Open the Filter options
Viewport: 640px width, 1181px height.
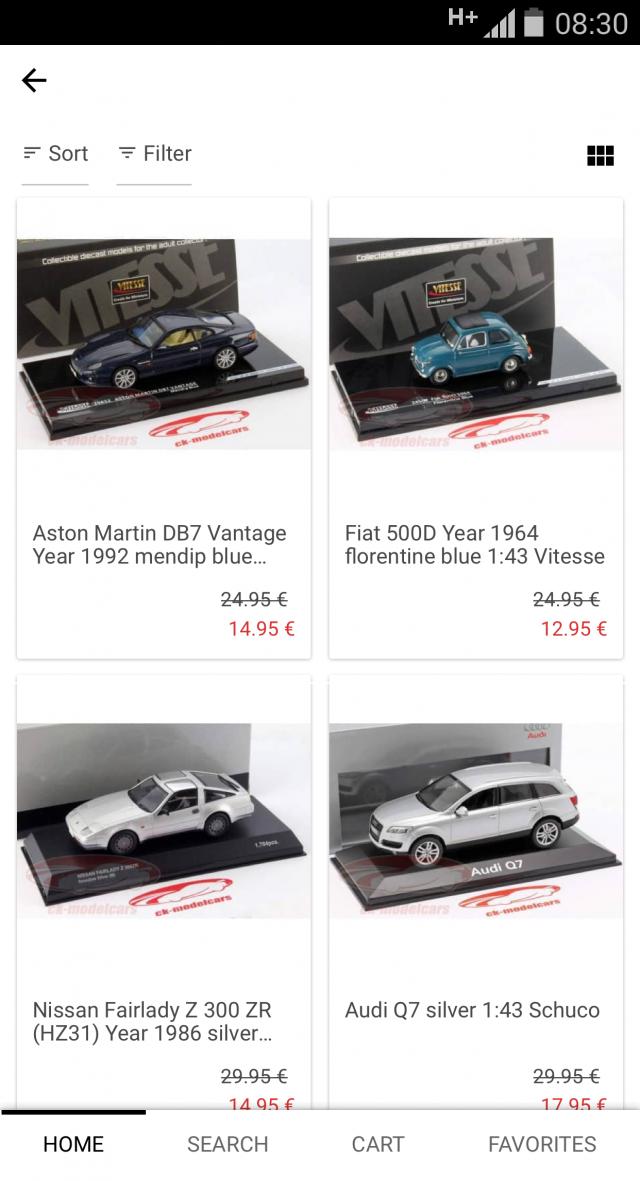[154, 154]
